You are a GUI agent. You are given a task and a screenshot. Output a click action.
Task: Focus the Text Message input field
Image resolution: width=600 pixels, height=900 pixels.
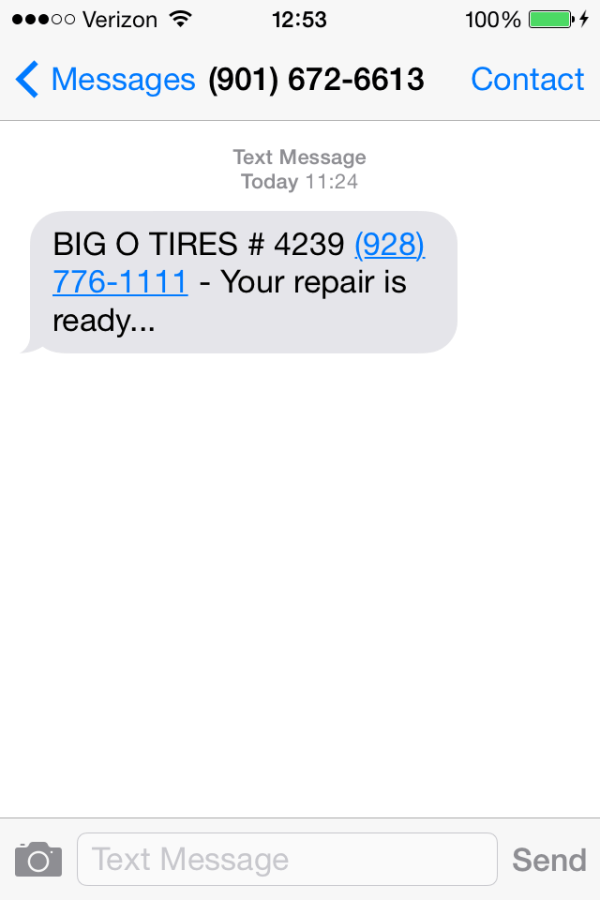(x=287, y=859)
